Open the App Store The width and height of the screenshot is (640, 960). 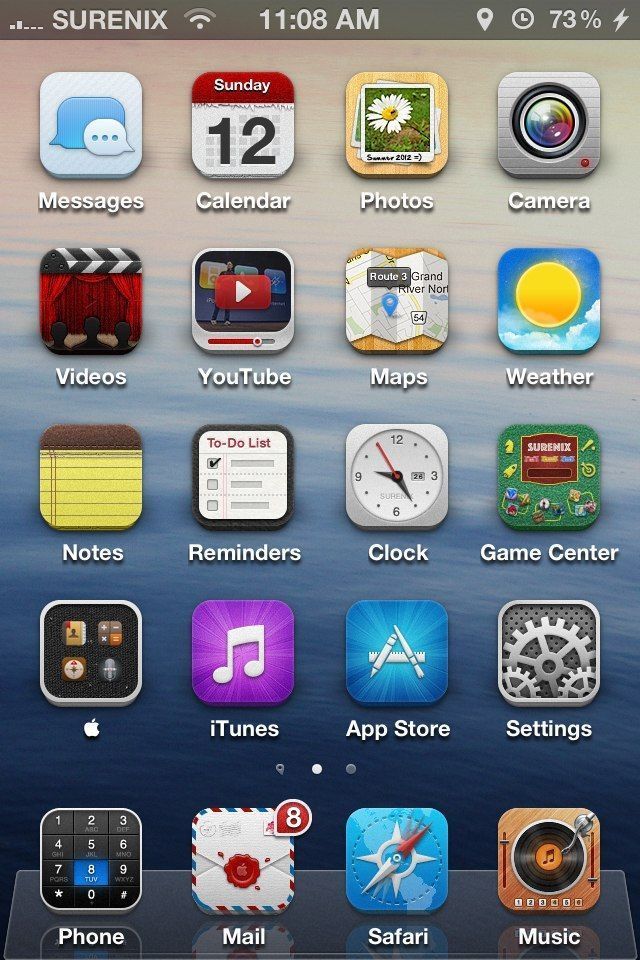click(x=397, y=653)
